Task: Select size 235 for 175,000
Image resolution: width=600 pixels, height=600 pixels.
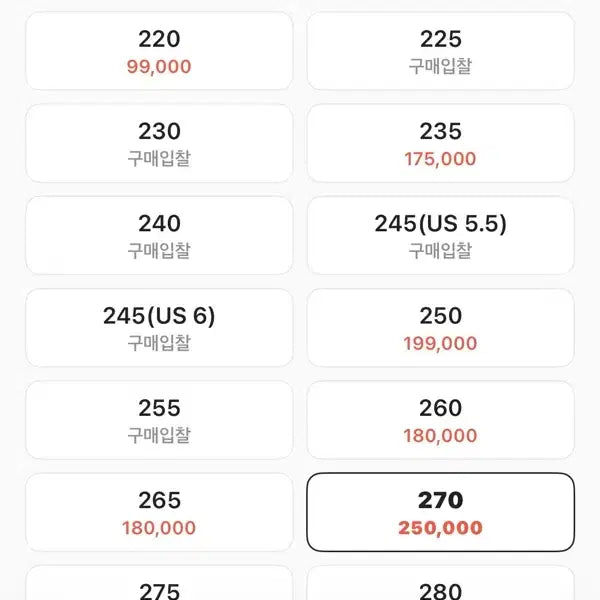Action: click(440, 143)
